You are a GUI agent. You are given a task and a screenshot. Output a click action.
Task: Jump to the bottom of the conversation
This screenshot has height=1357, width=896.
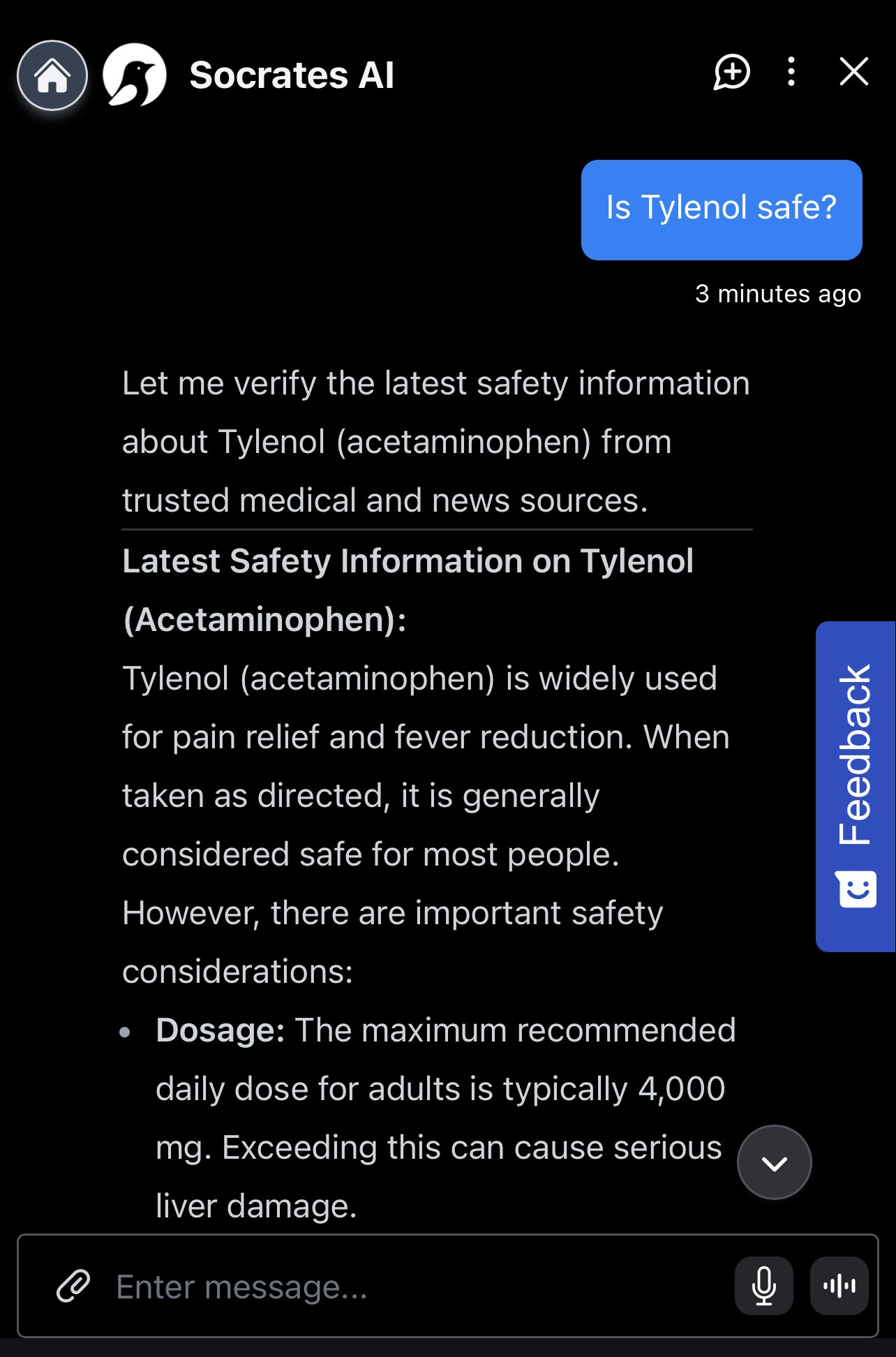click(x=775, y=1162)
